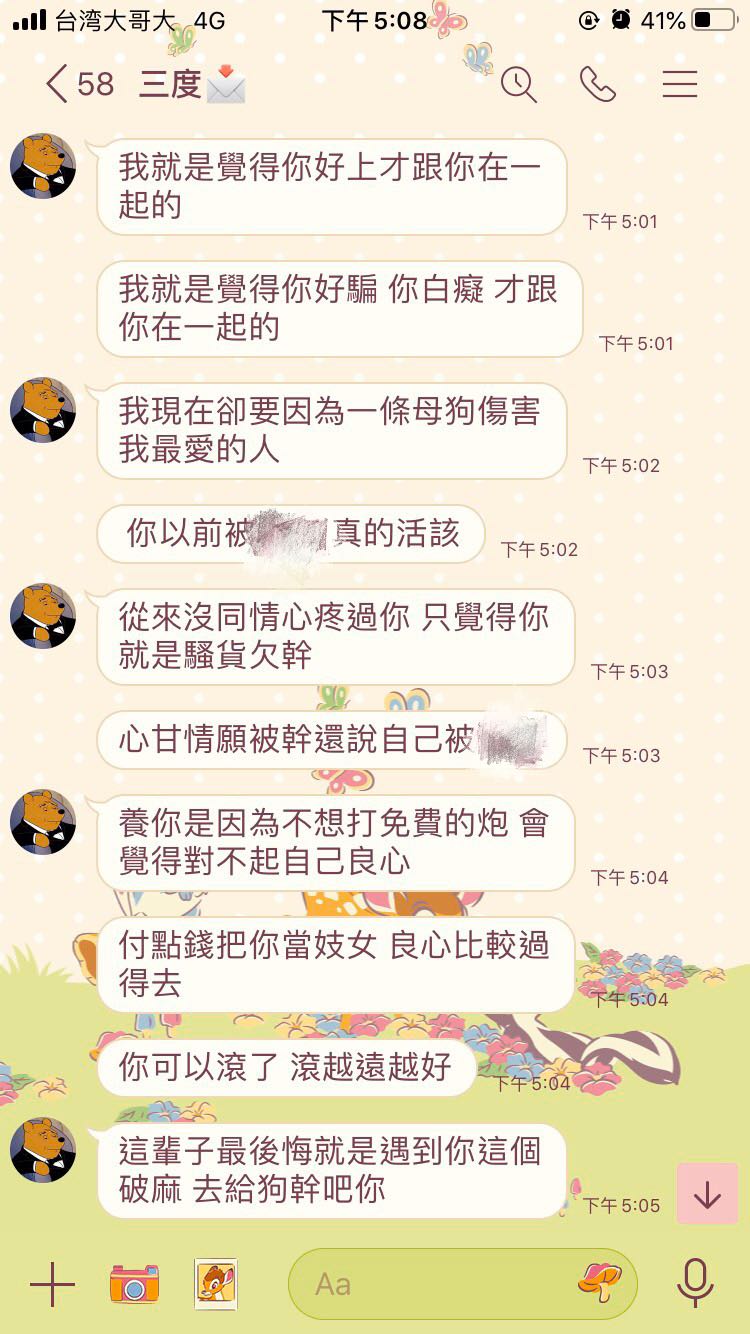Start a voice call
Viewport: 750px width, 1334px height.
[x=598, y=84]
